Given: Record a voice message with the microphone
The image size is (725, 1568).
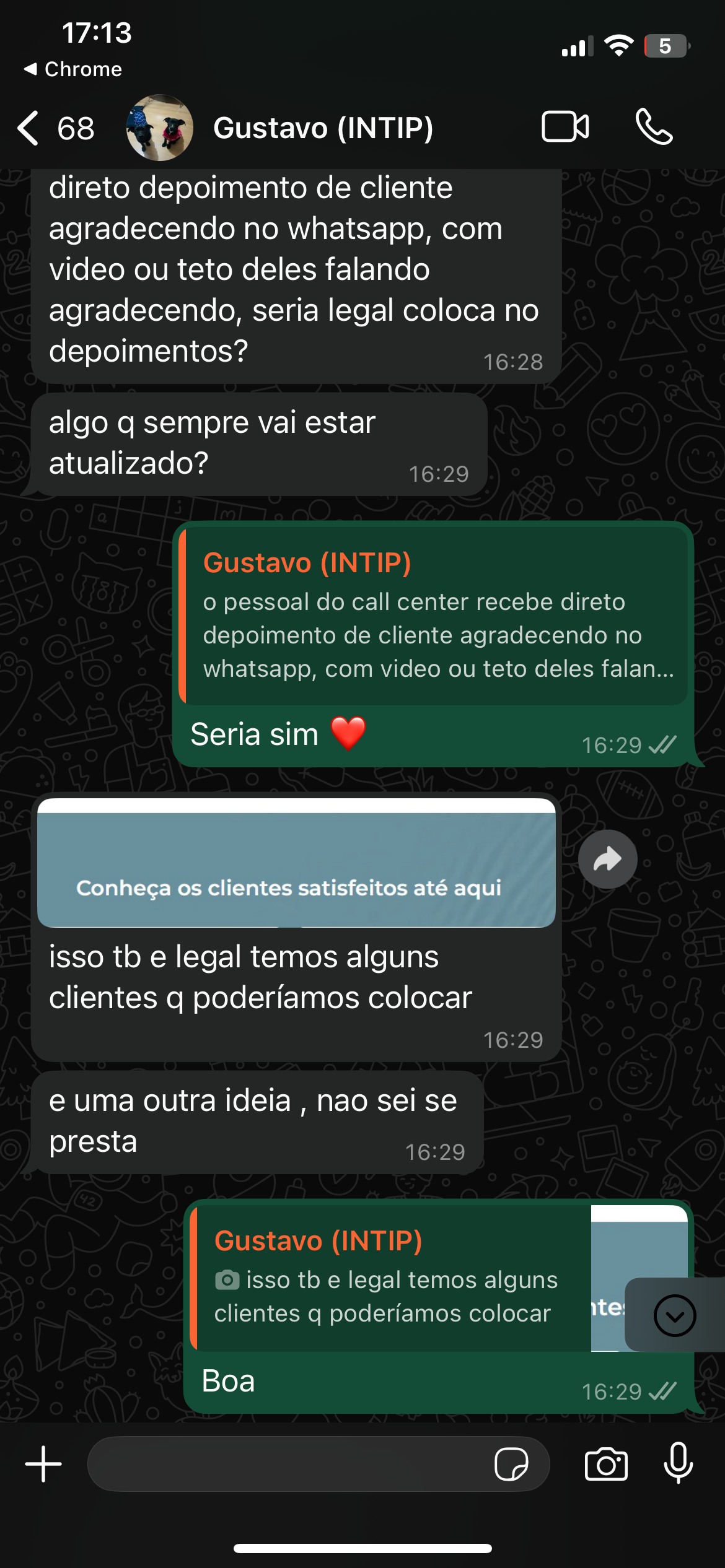Looking at the screenshot, I should [678, 1464].
